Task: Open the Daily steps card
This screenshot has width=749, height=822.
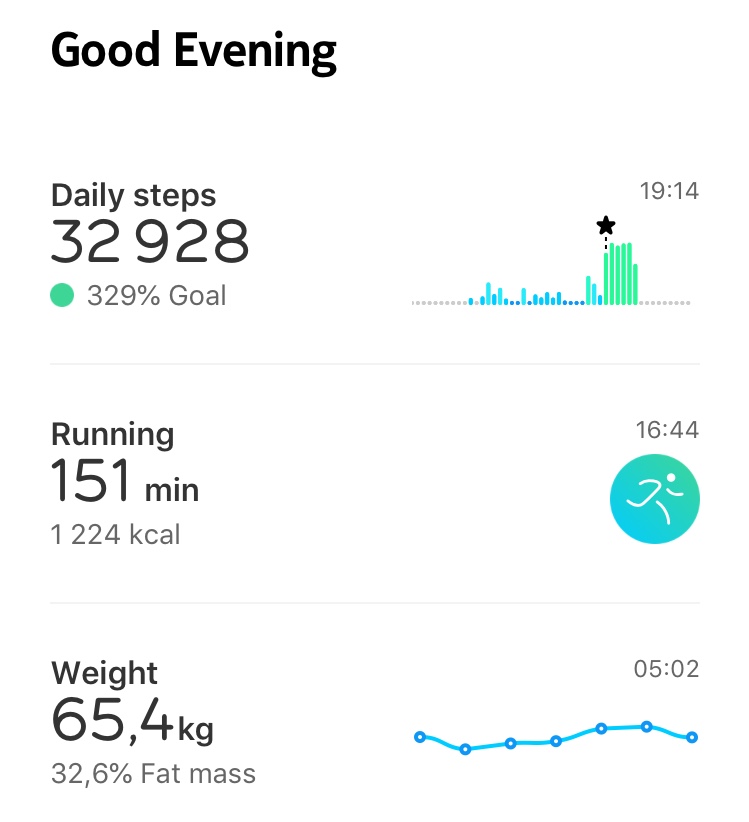Action: 374,244
